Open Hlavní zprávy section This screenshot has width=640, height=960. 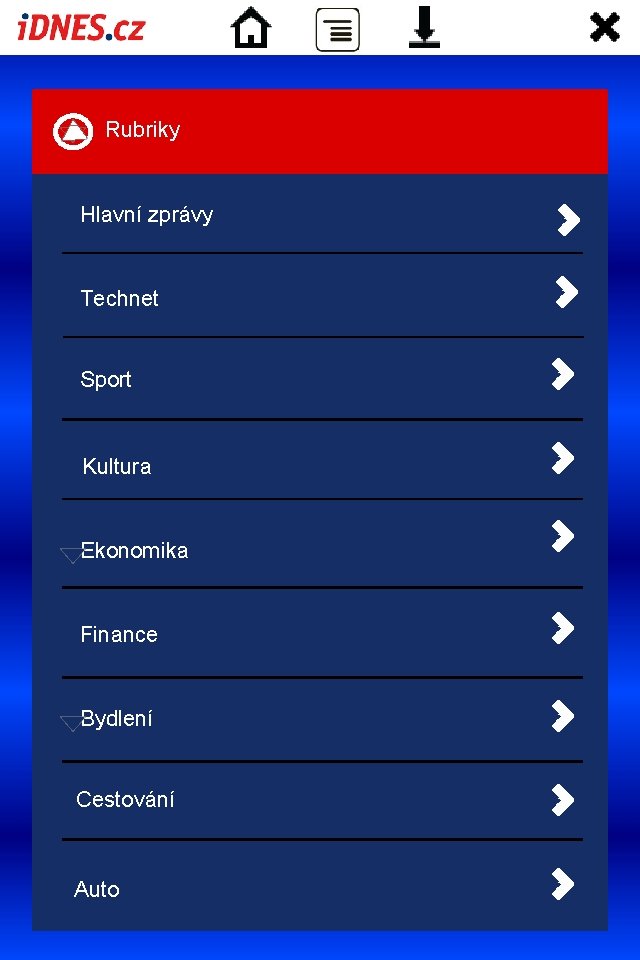(322, 216)
